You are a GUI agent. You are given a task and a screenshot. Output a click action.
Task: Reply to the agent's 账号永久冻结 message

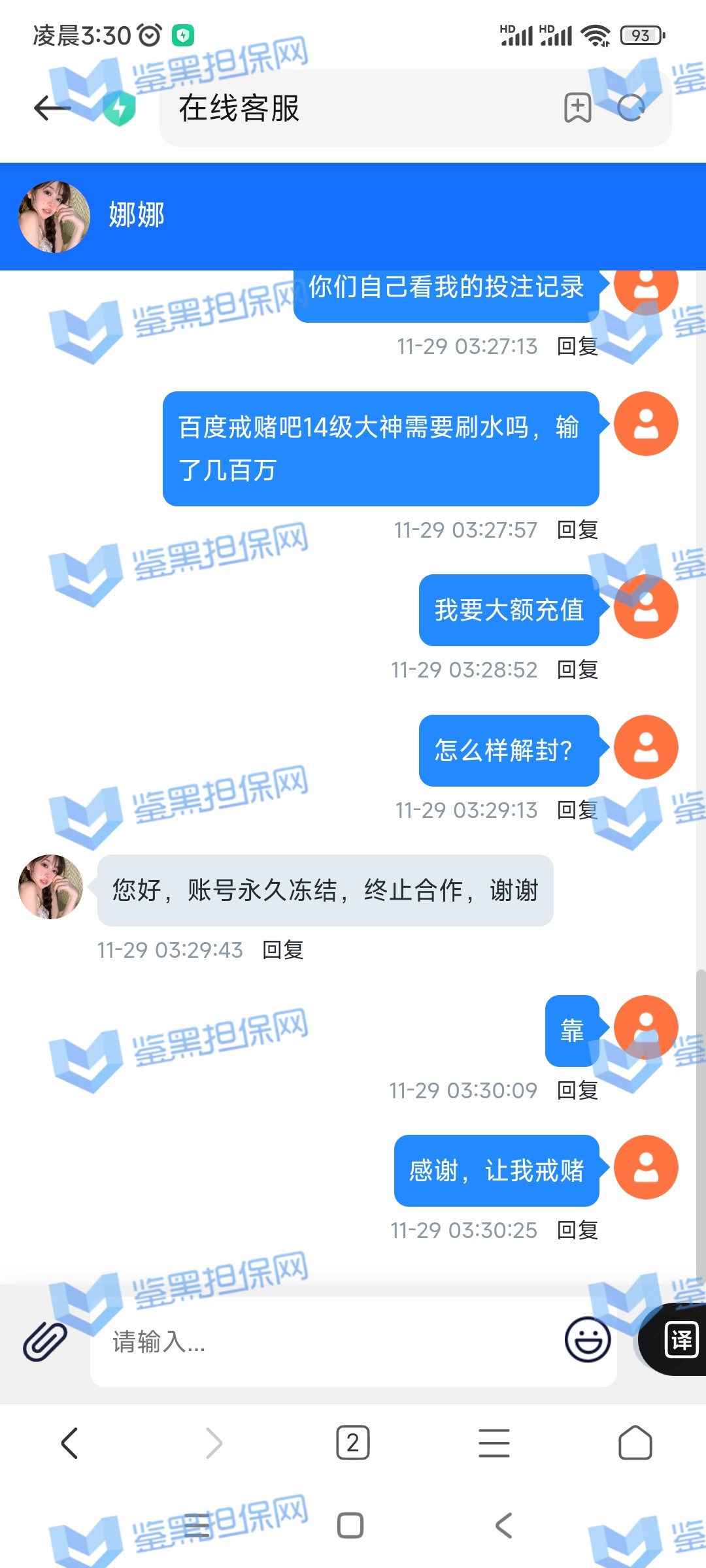tap(282, 950)
